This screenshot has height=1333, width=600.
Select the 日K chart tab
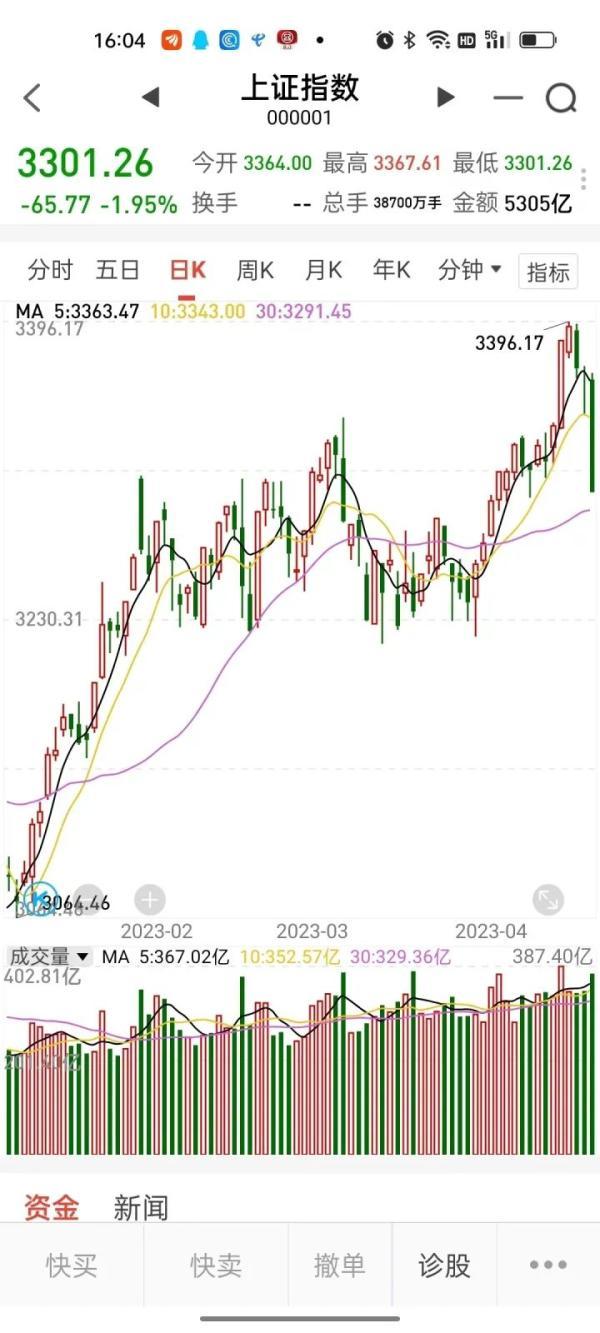pyautogui.click(x=187, y=270)
